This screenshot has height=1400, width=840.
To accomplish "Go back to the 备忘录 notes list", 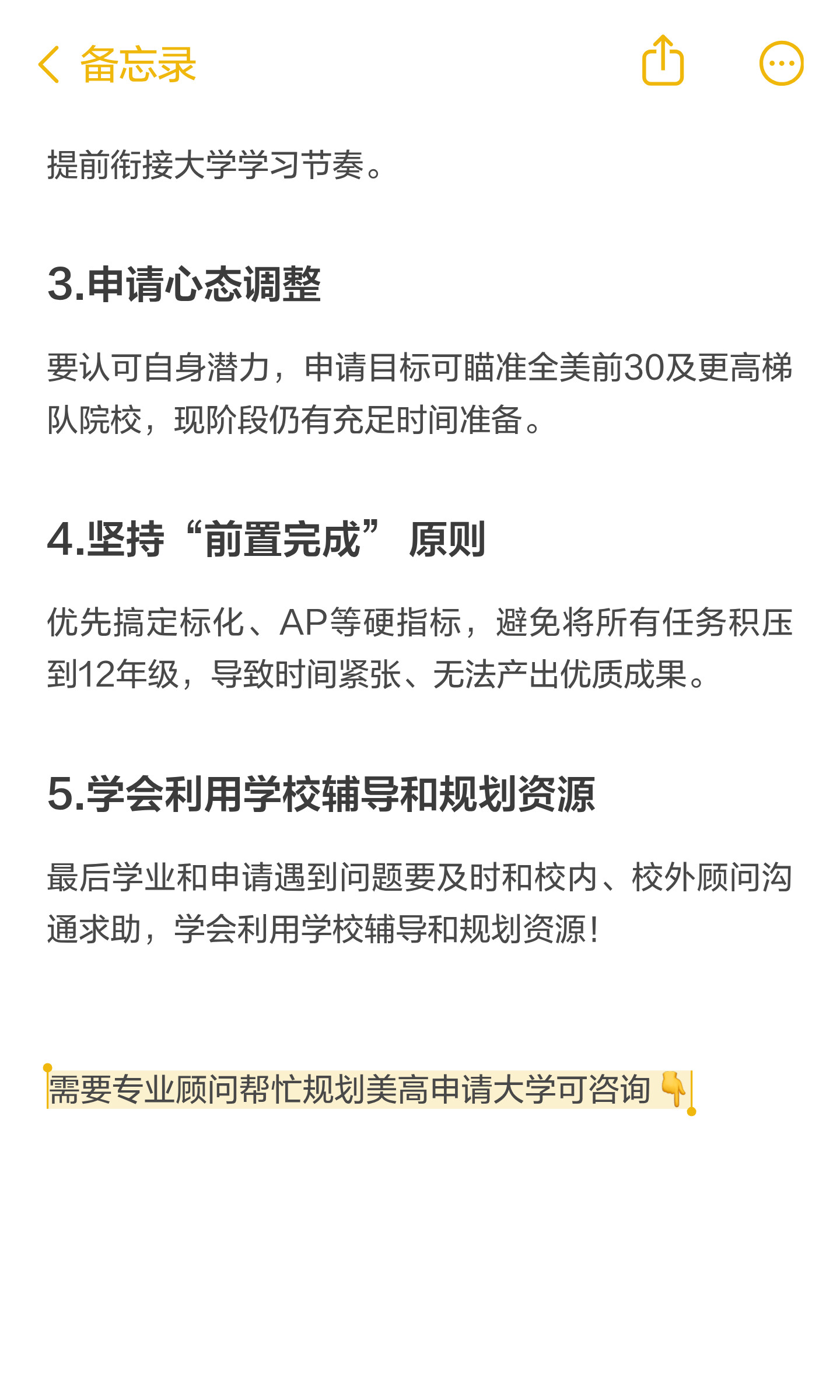I will [x=116, y=64].
